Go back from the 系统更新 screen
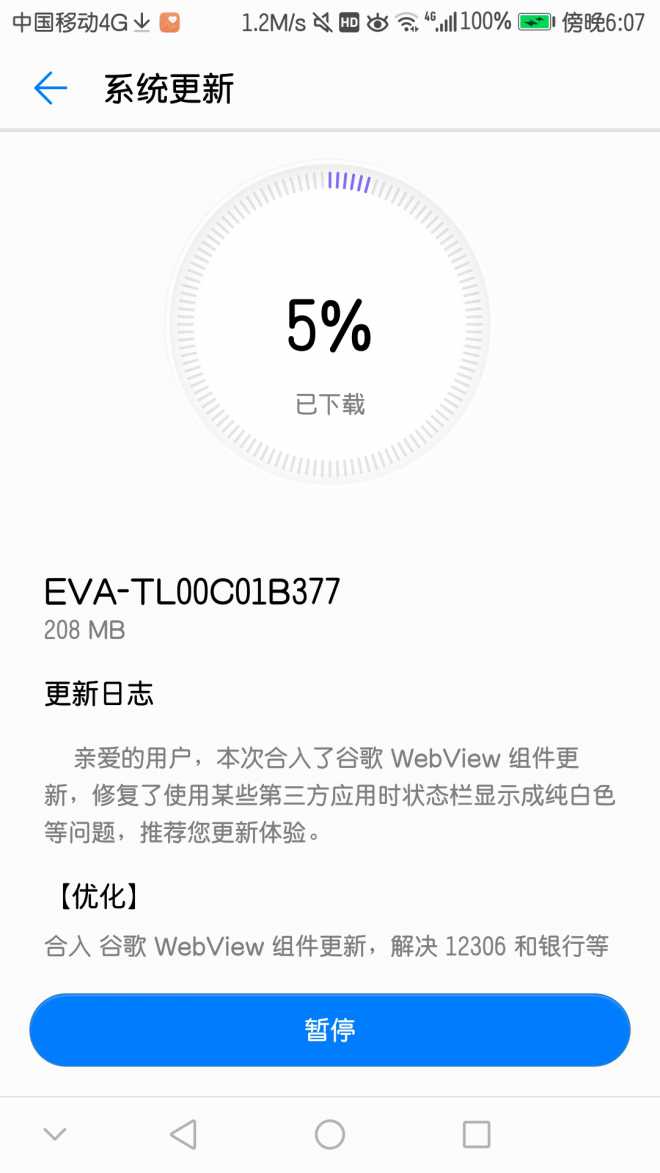This screenshot has height=1173, width=660. click(50, 89)
